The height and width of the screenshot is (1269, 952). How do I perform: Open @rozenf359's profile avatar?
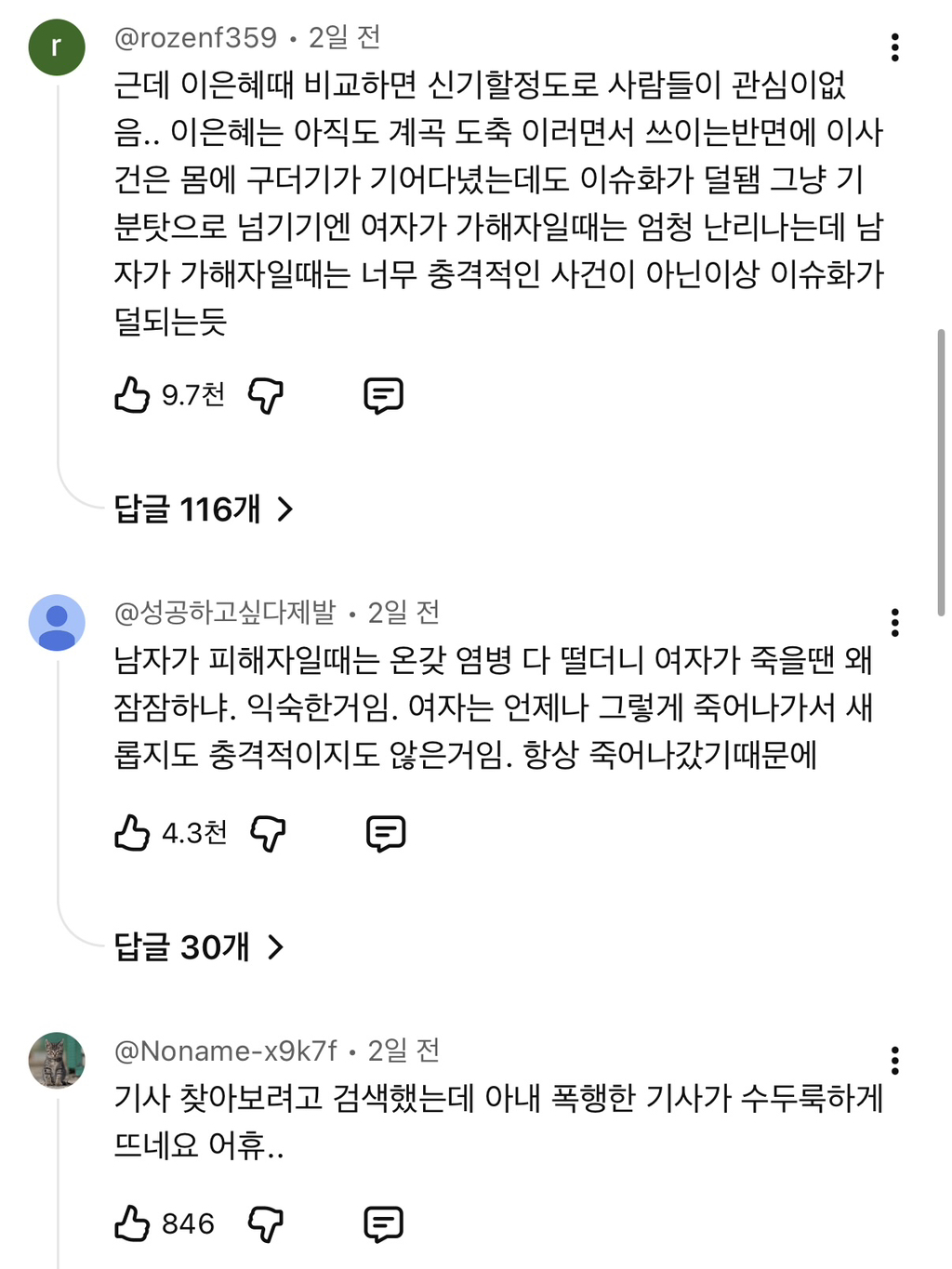tap(57, 47)
